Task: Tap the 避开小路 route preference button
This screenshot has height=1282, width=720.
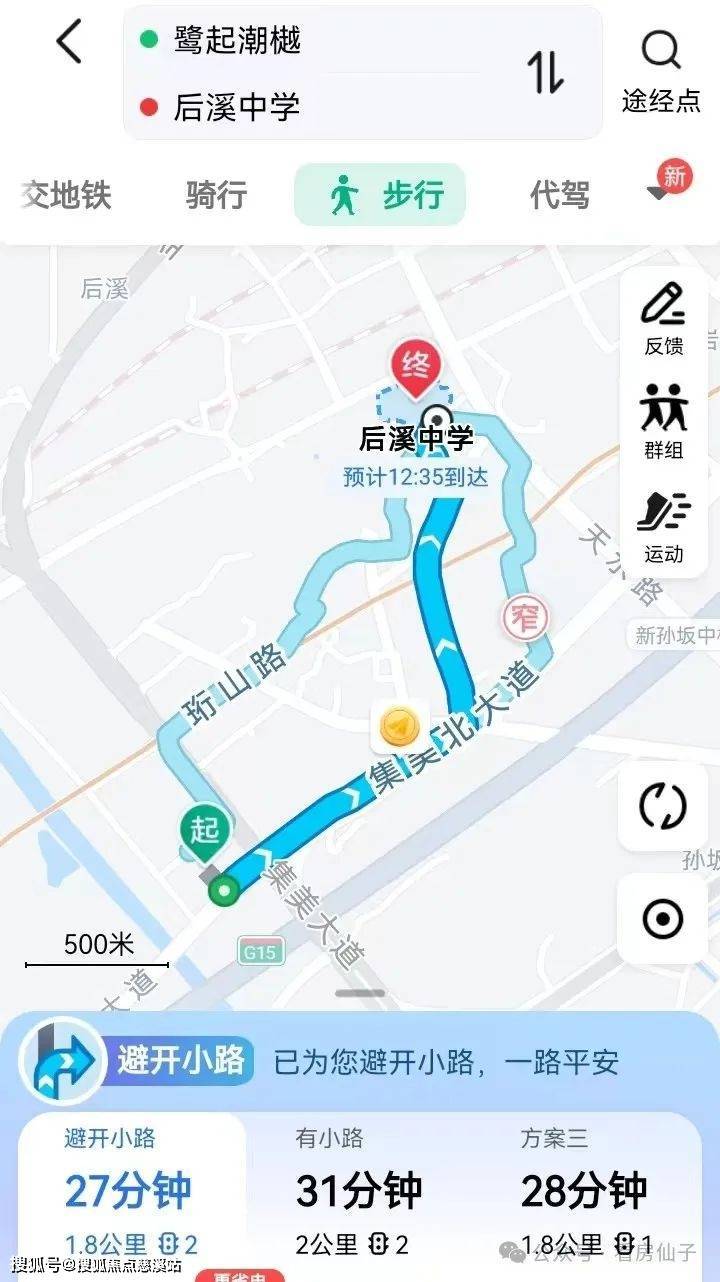Action: pos(140,1060)
